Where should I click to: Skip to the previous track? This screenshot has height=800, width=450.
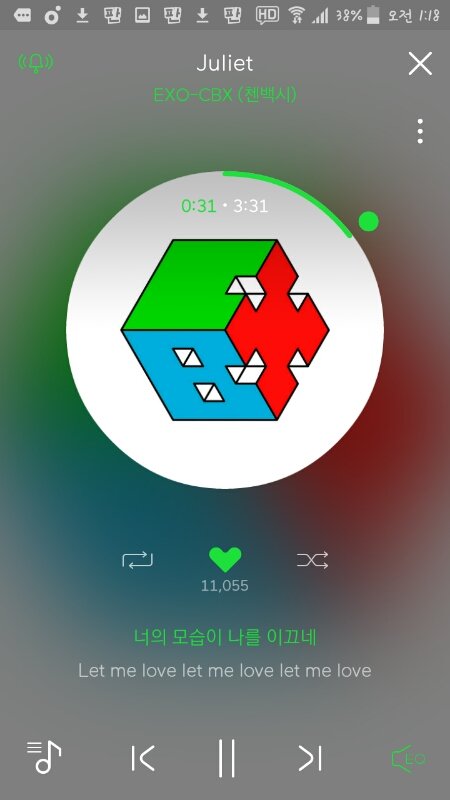(x=142, y=758)
